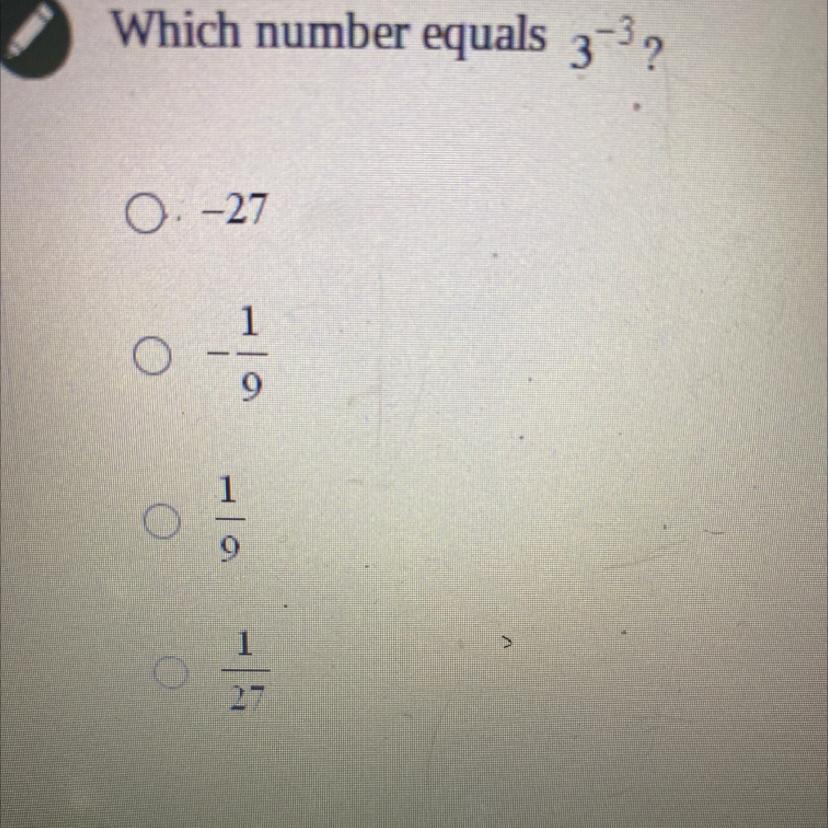Image resolution: width=828 pixels, height=828 pixels.
Task: Mark 1/27 as the answer
Action: point(171,672)
